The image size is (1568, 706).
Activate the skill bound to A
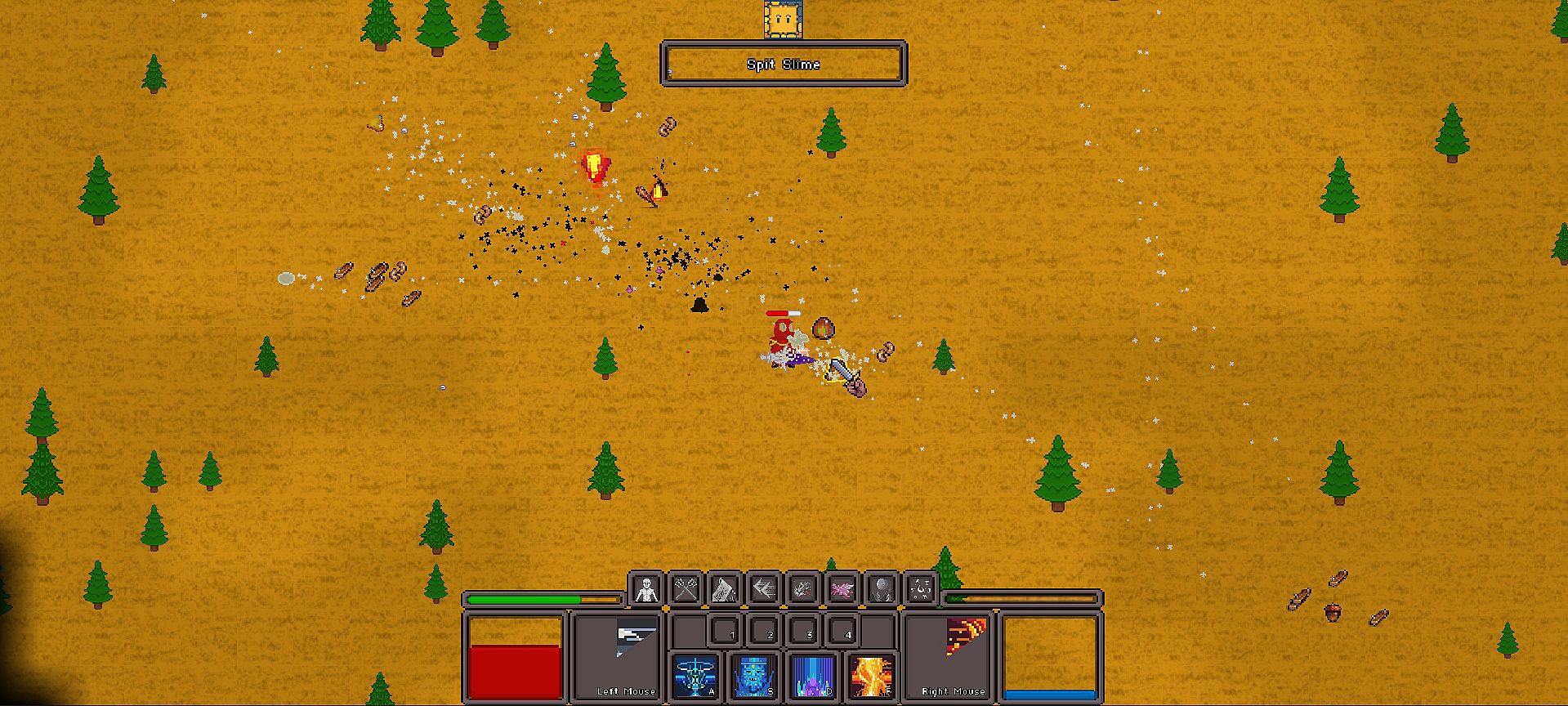coord(696,677)
